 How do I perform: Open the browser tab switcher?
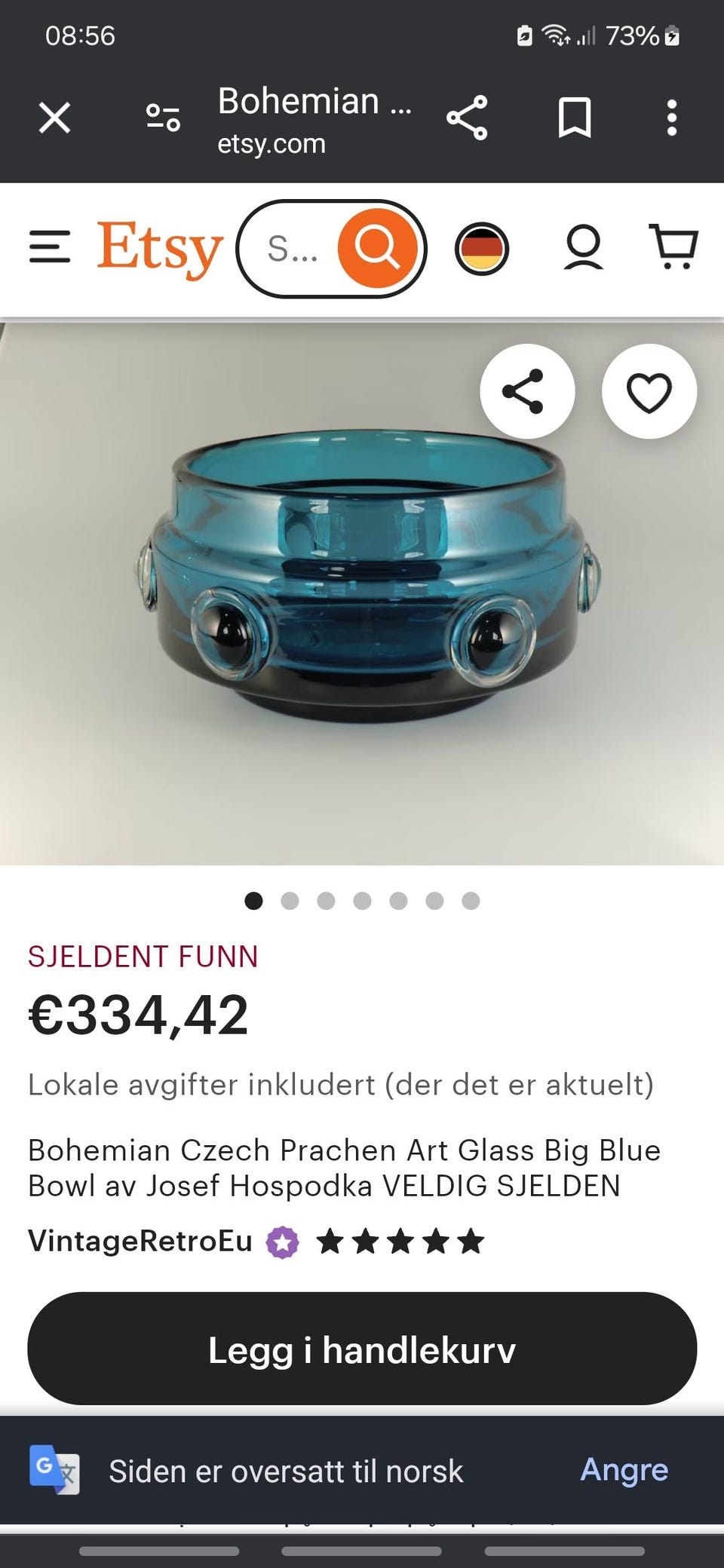coord(161,118)
